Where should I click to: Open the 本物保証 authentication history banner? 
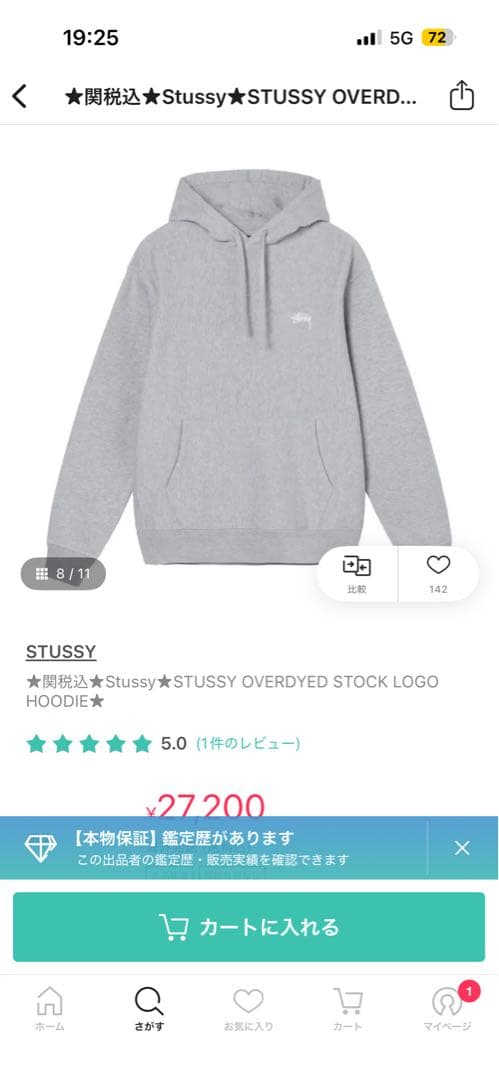(x=214, y=848)
